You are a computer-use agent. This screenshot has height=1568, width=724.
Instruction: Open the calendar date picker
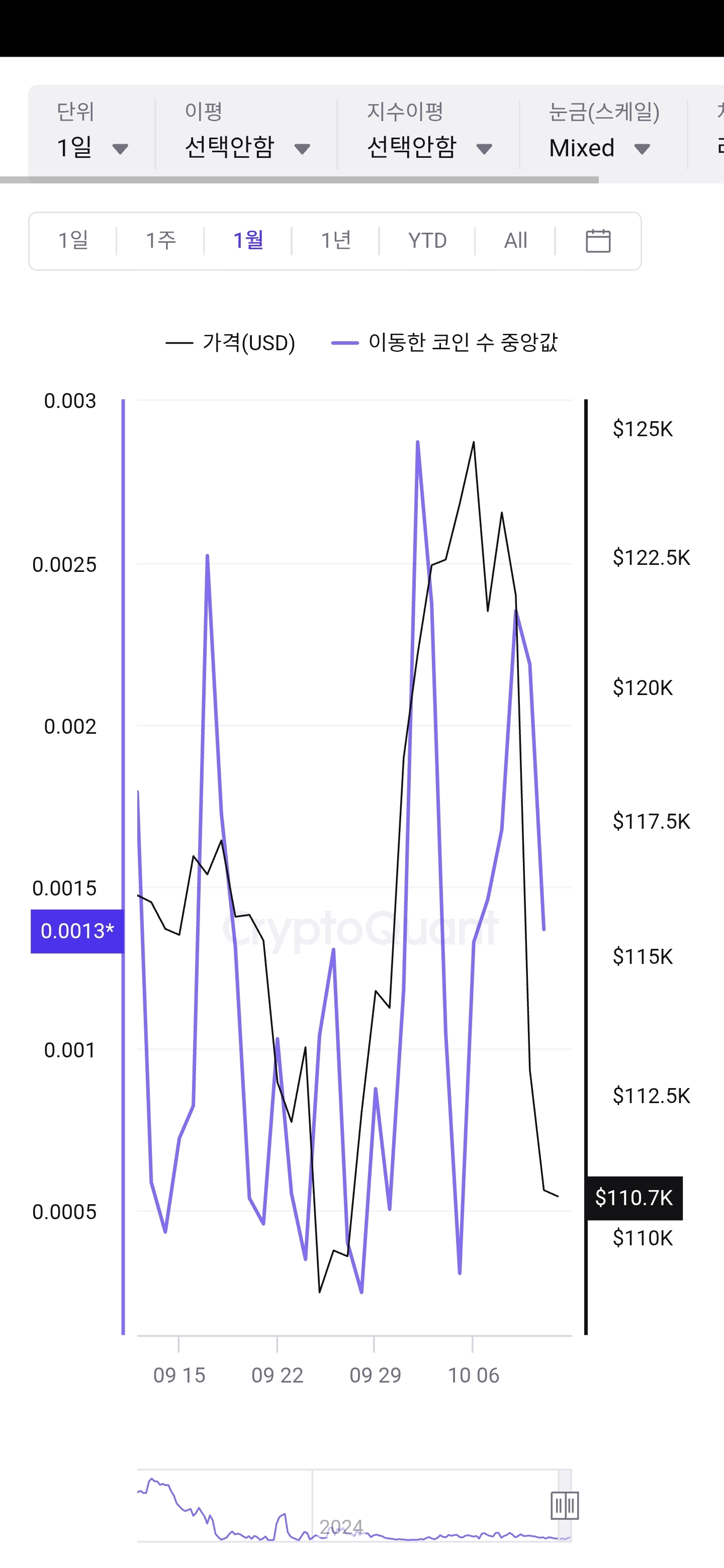598,240
